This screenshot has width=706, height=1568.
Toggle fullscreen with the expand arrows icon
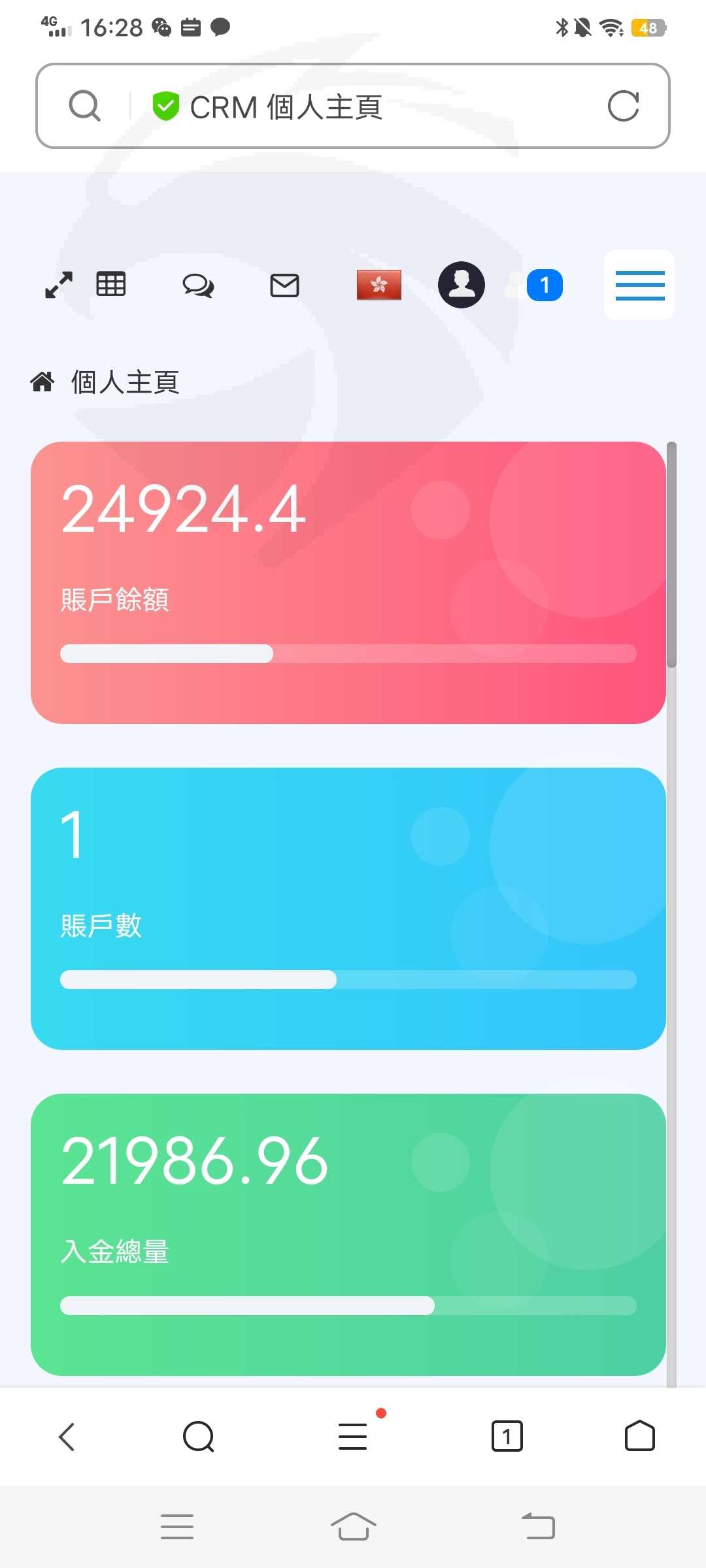(59, 285)
